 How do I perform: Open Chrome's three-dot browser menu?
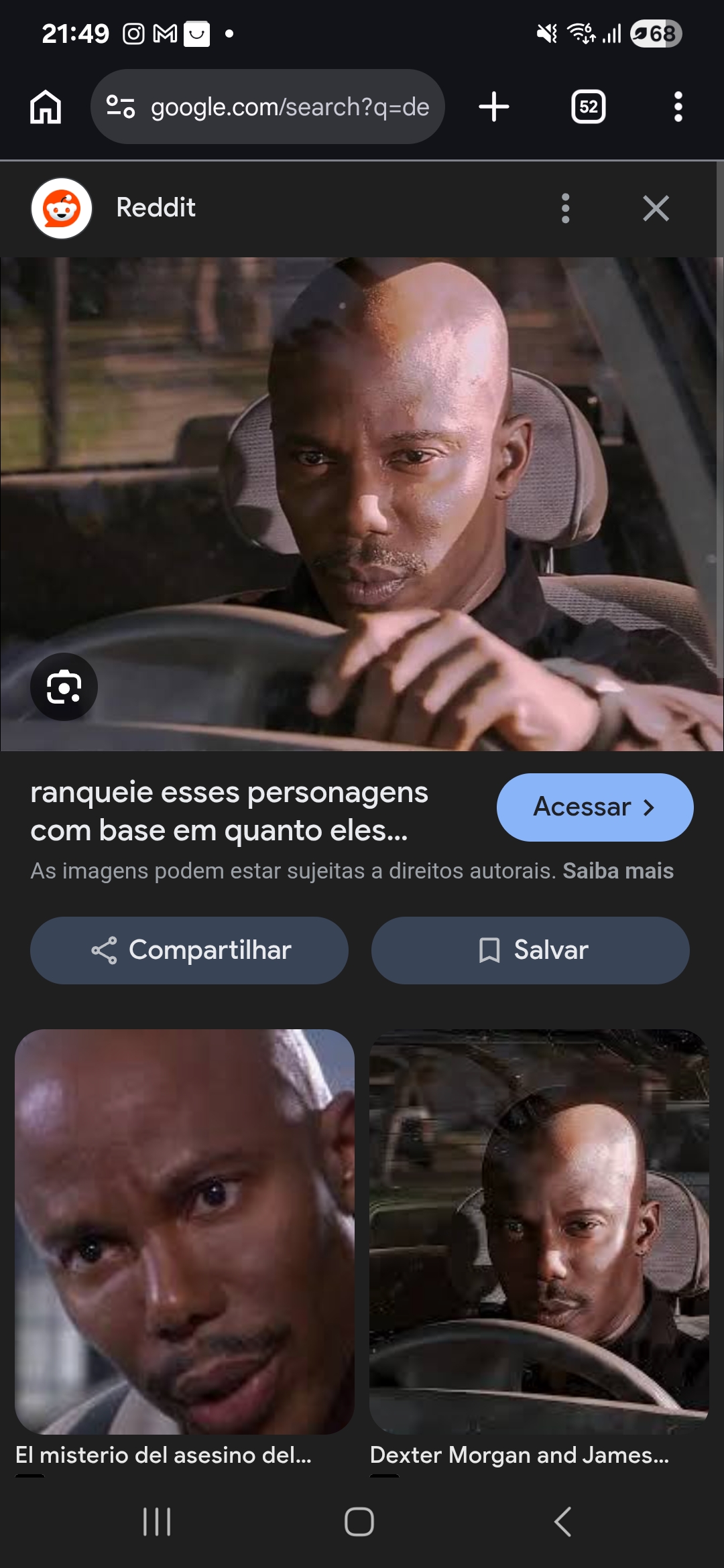678,107
